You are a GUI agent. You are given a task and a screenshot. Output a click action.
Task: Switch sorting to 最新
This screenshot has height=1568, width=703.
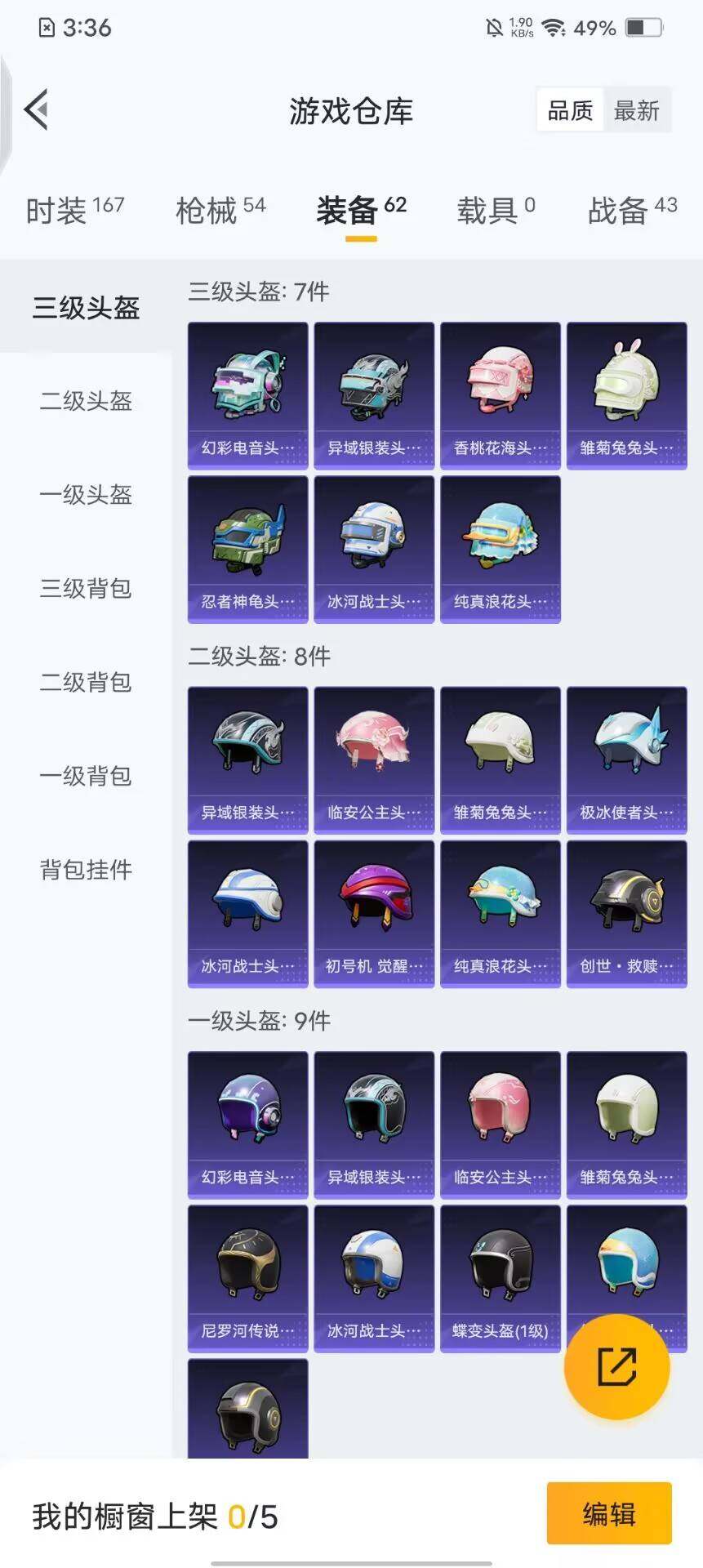pos(638,111)
